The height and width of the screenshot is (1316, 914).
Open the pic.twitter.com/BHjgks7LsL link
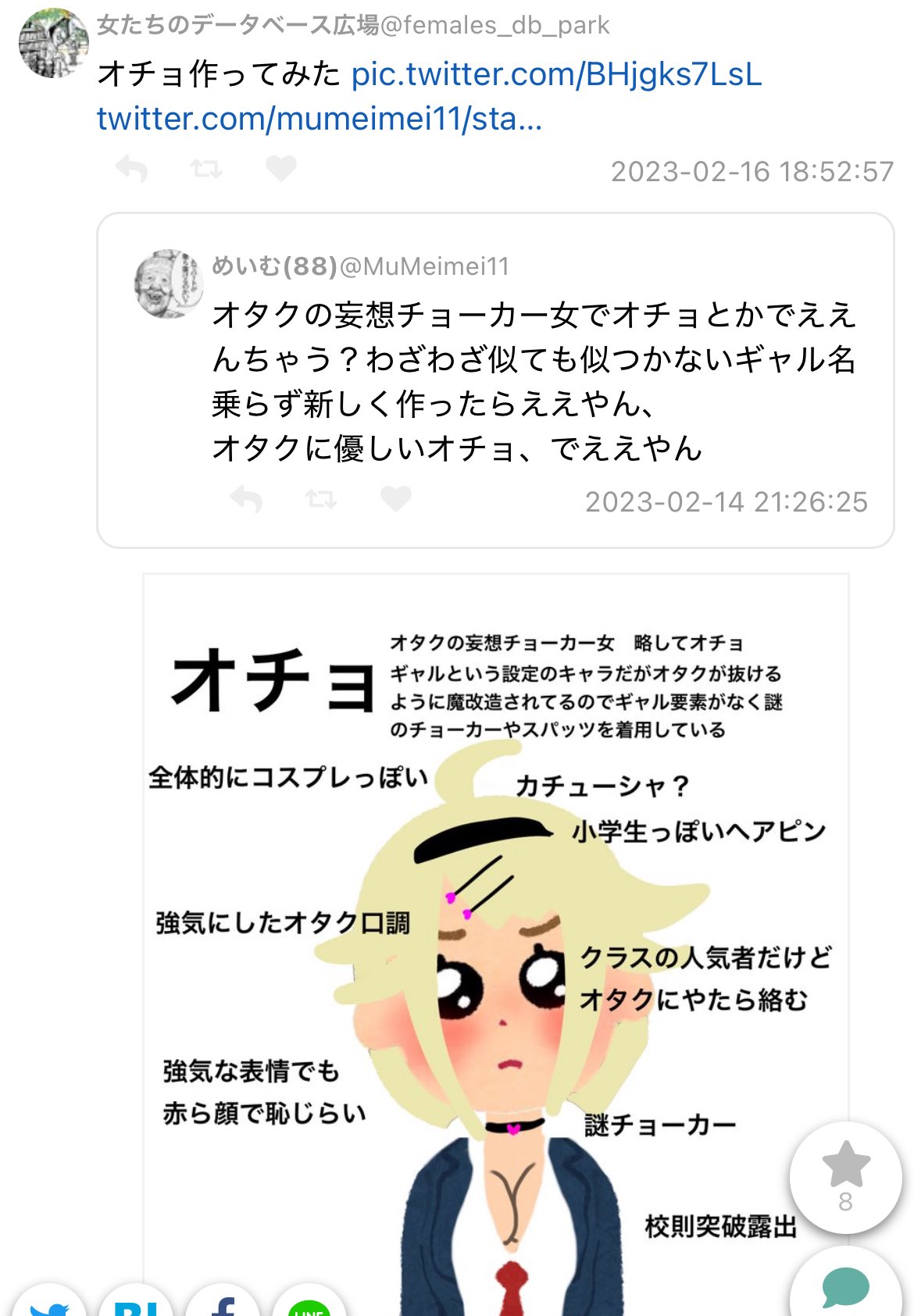555,75
